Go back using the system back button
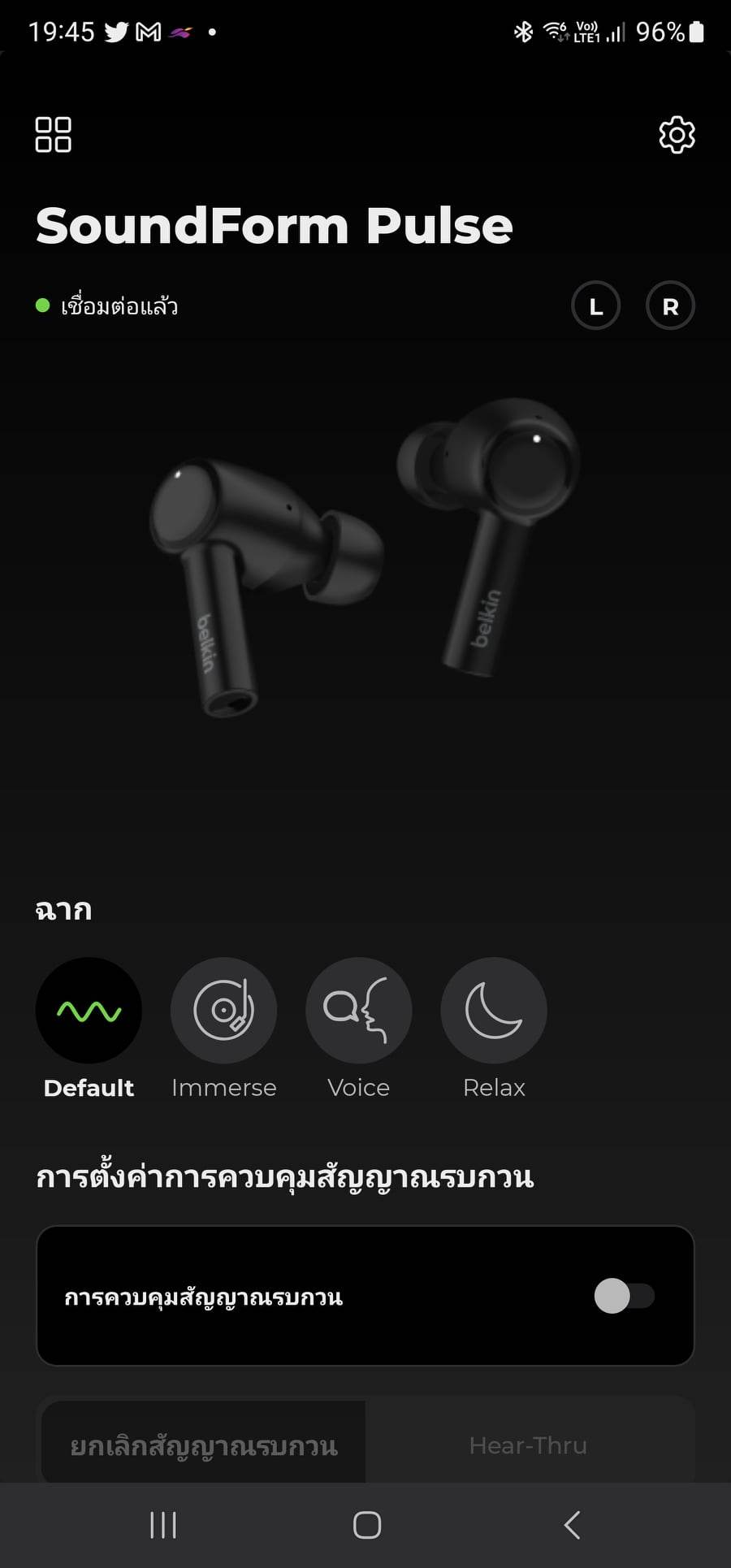Viewport: 731px width, 1568px height. click(x=572, y=1525)
